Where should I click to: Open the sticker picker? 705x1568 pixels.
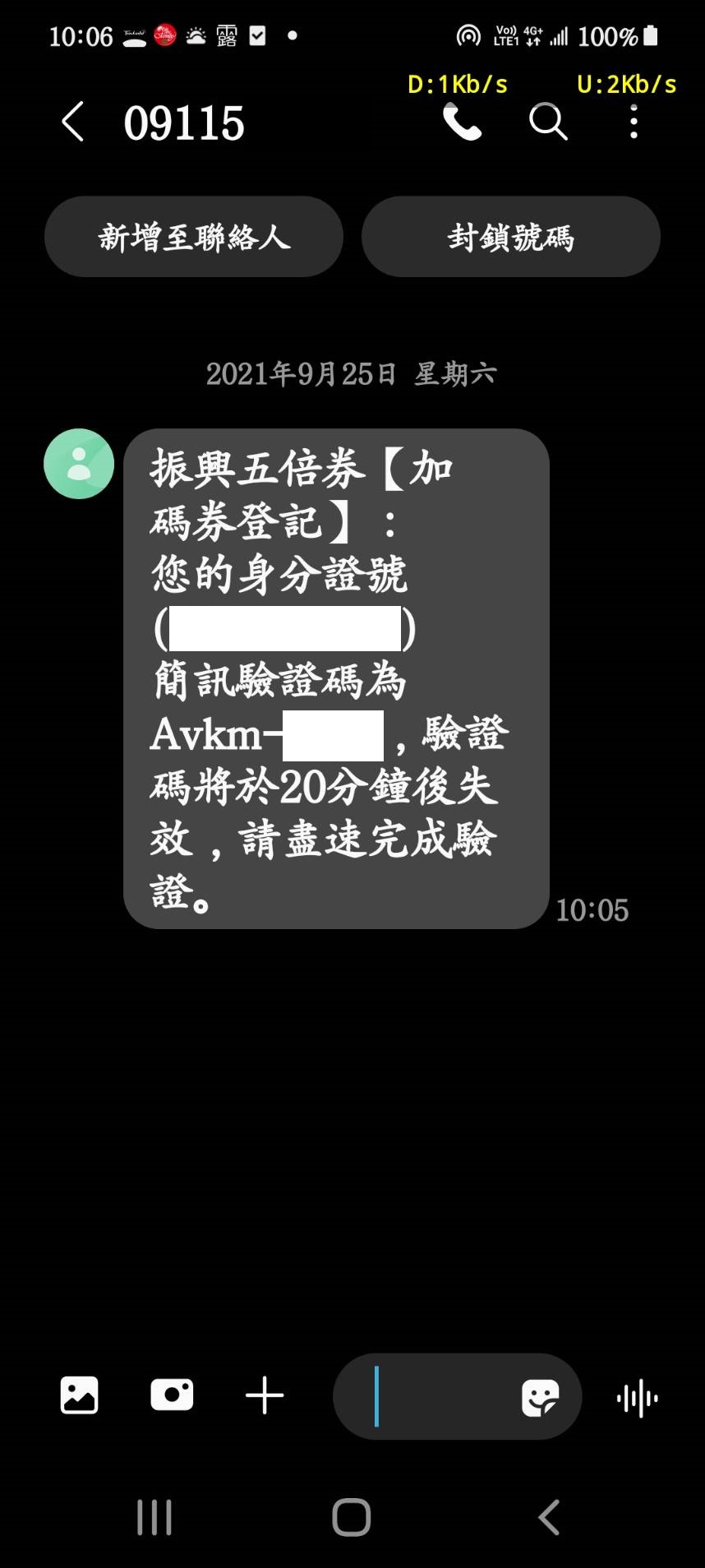click(x=541, y=1397)
